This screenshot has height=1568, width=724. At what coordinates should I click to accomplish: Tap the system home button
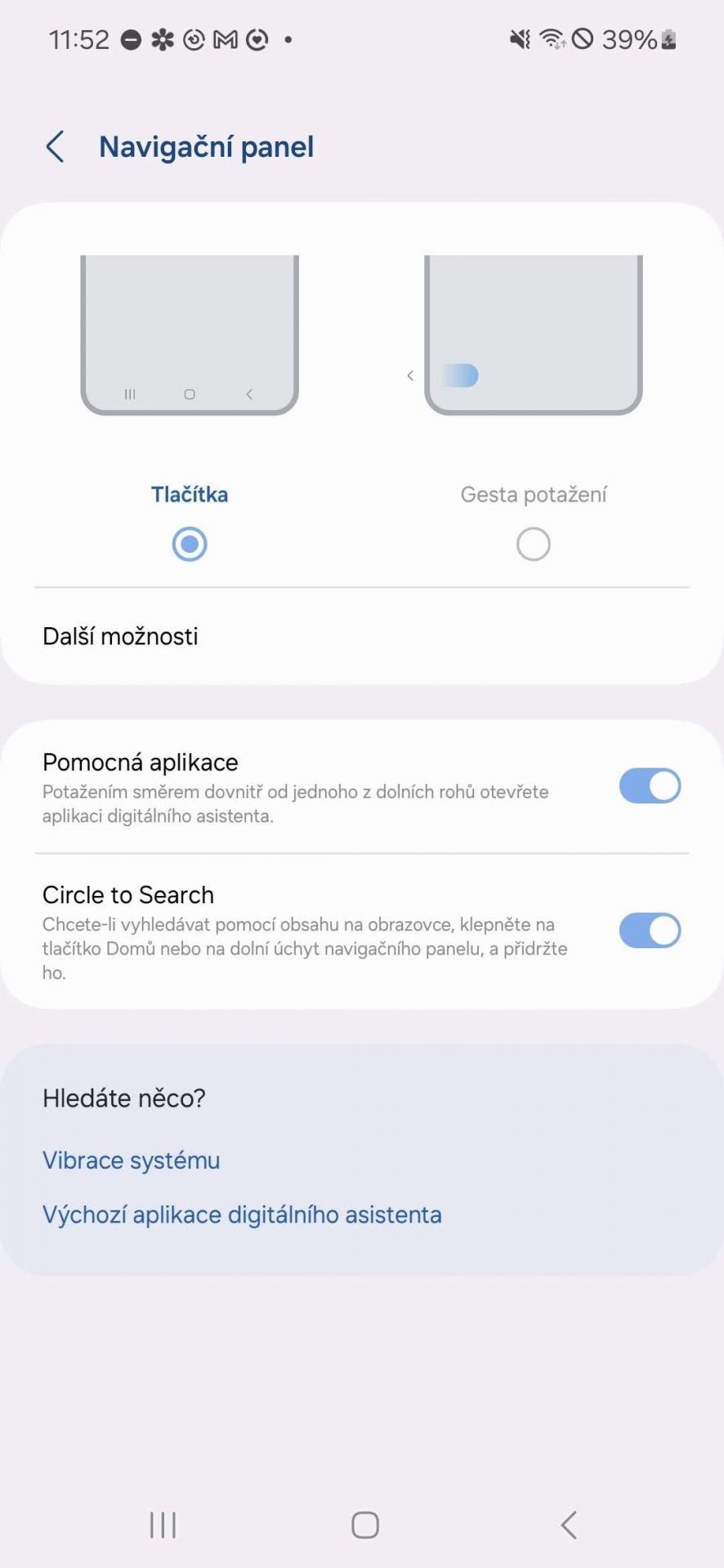click(x=364, y=1525)
